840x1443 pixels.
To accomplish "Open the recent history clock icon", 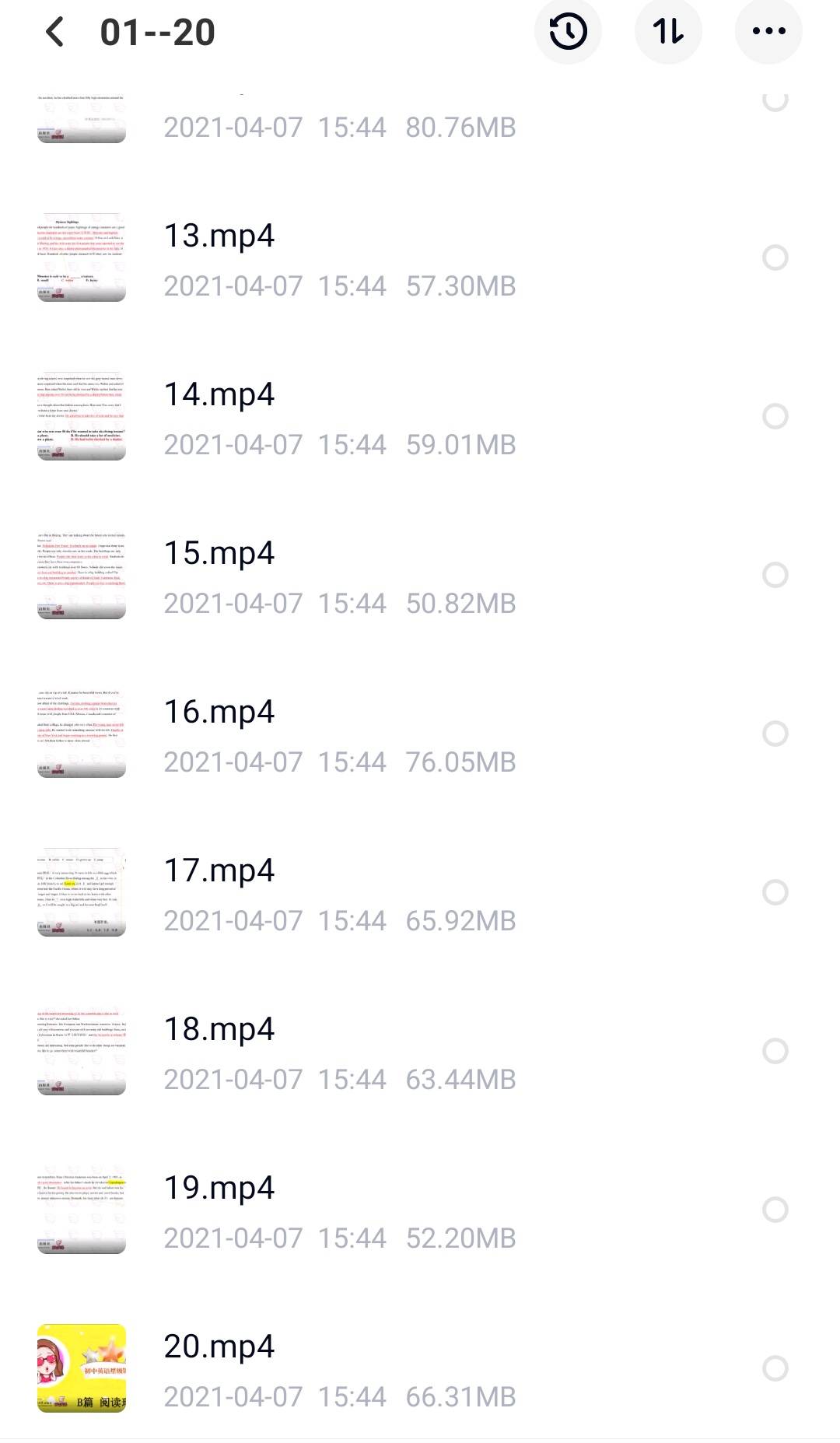I will (568, 32).
